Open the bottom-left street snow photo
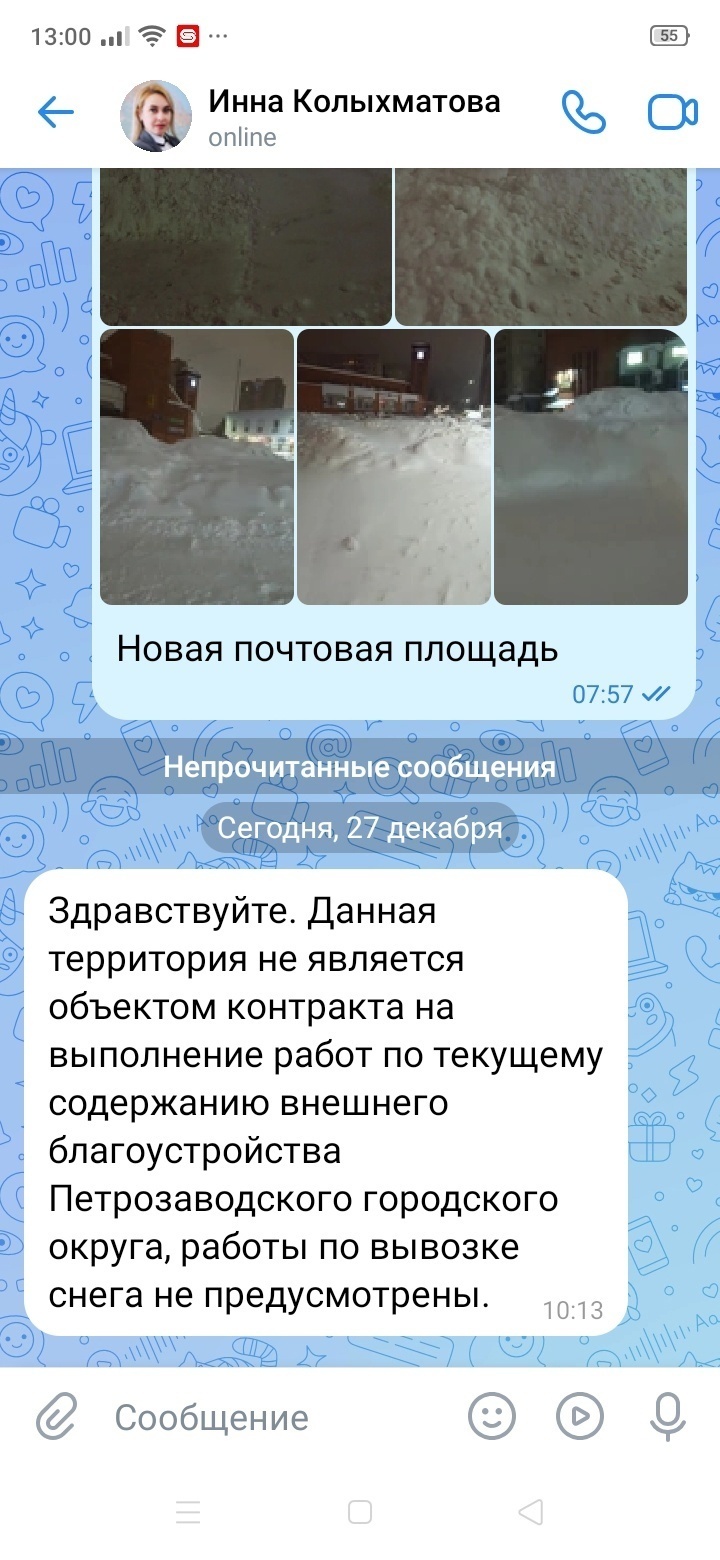 [197, 467]
